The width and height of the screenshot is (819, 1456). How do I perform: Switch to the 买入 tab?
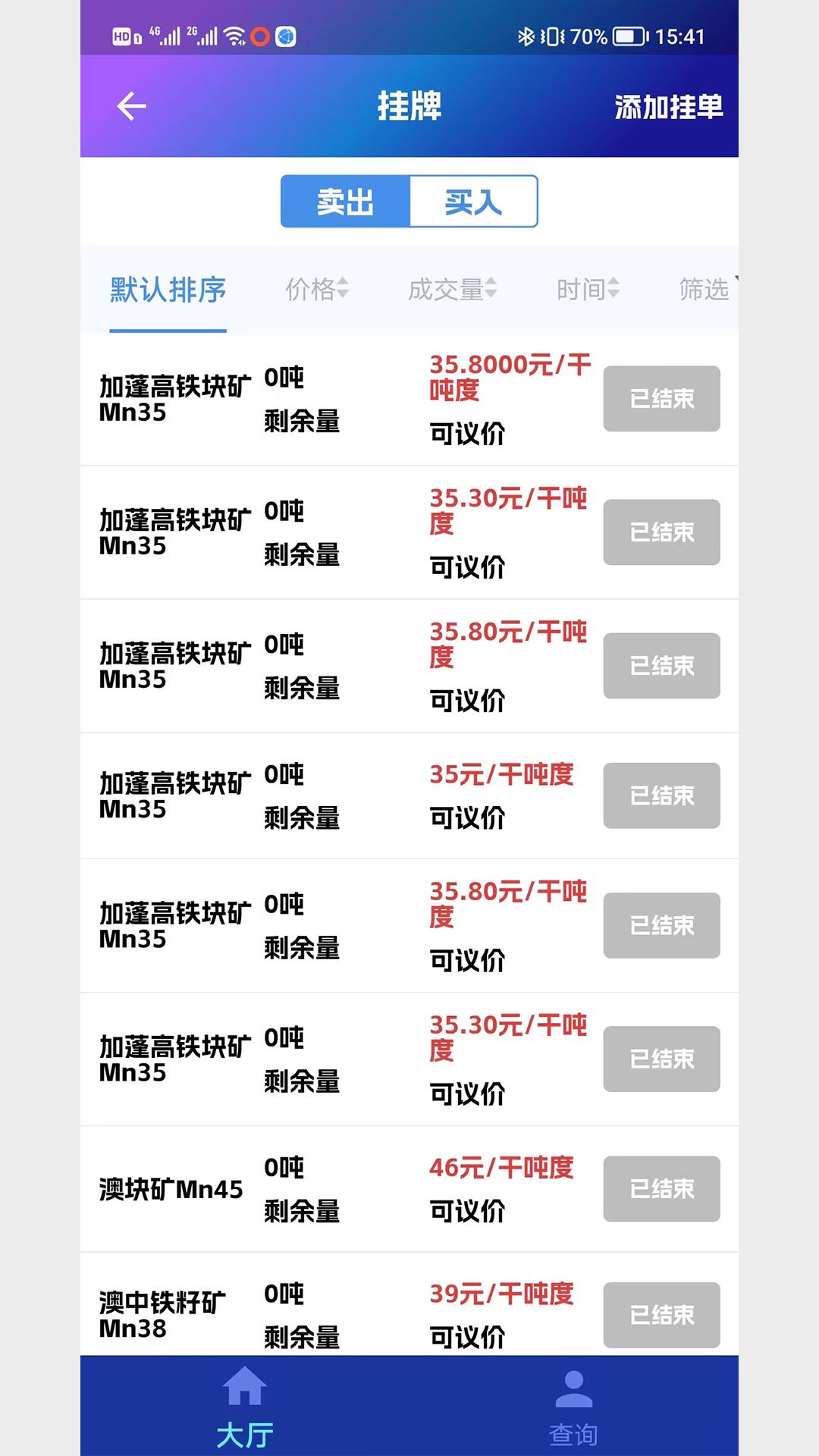pyautogui.click(x=473, y=201)
